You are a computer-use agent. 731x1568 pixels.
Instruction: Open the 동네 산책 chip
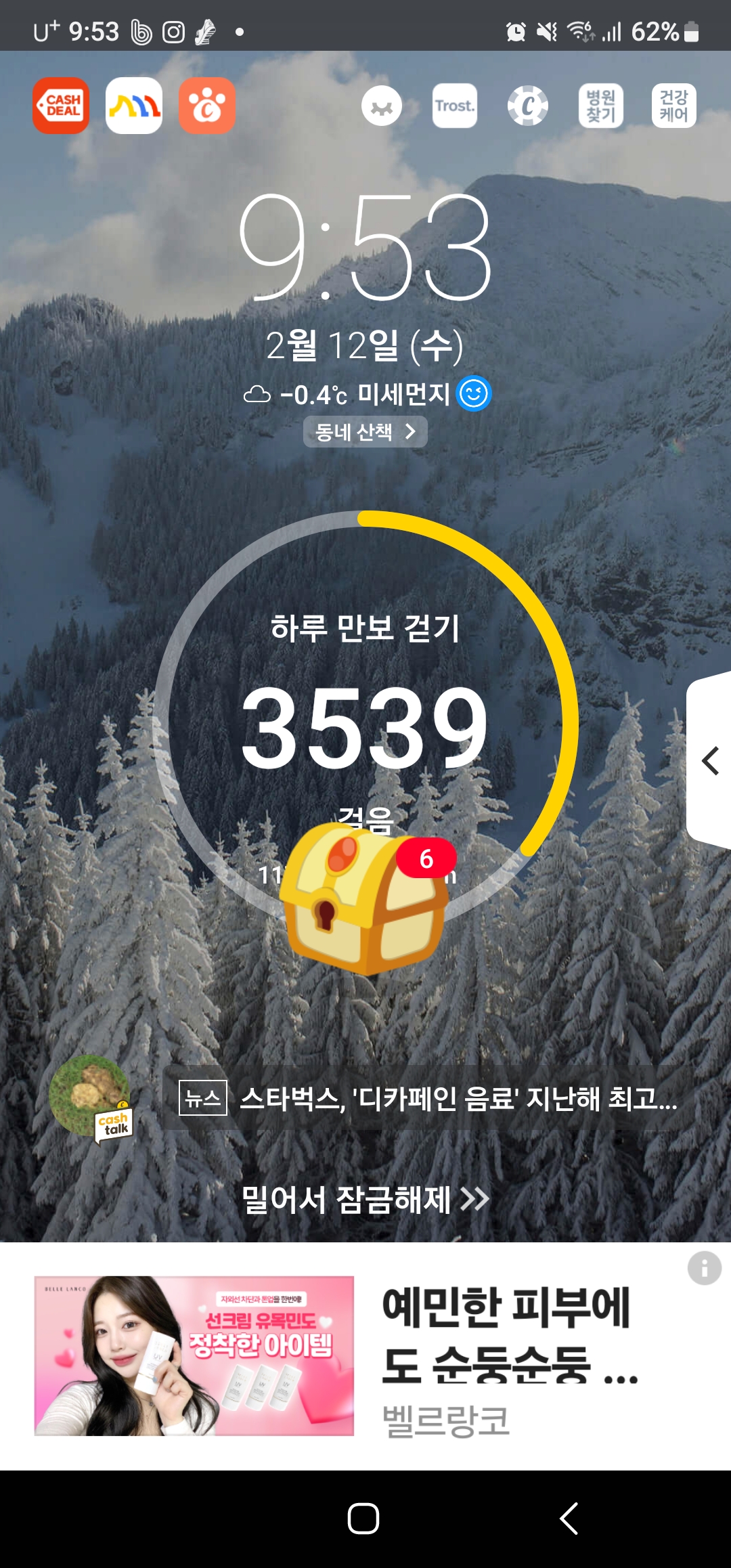pos(365,432)
